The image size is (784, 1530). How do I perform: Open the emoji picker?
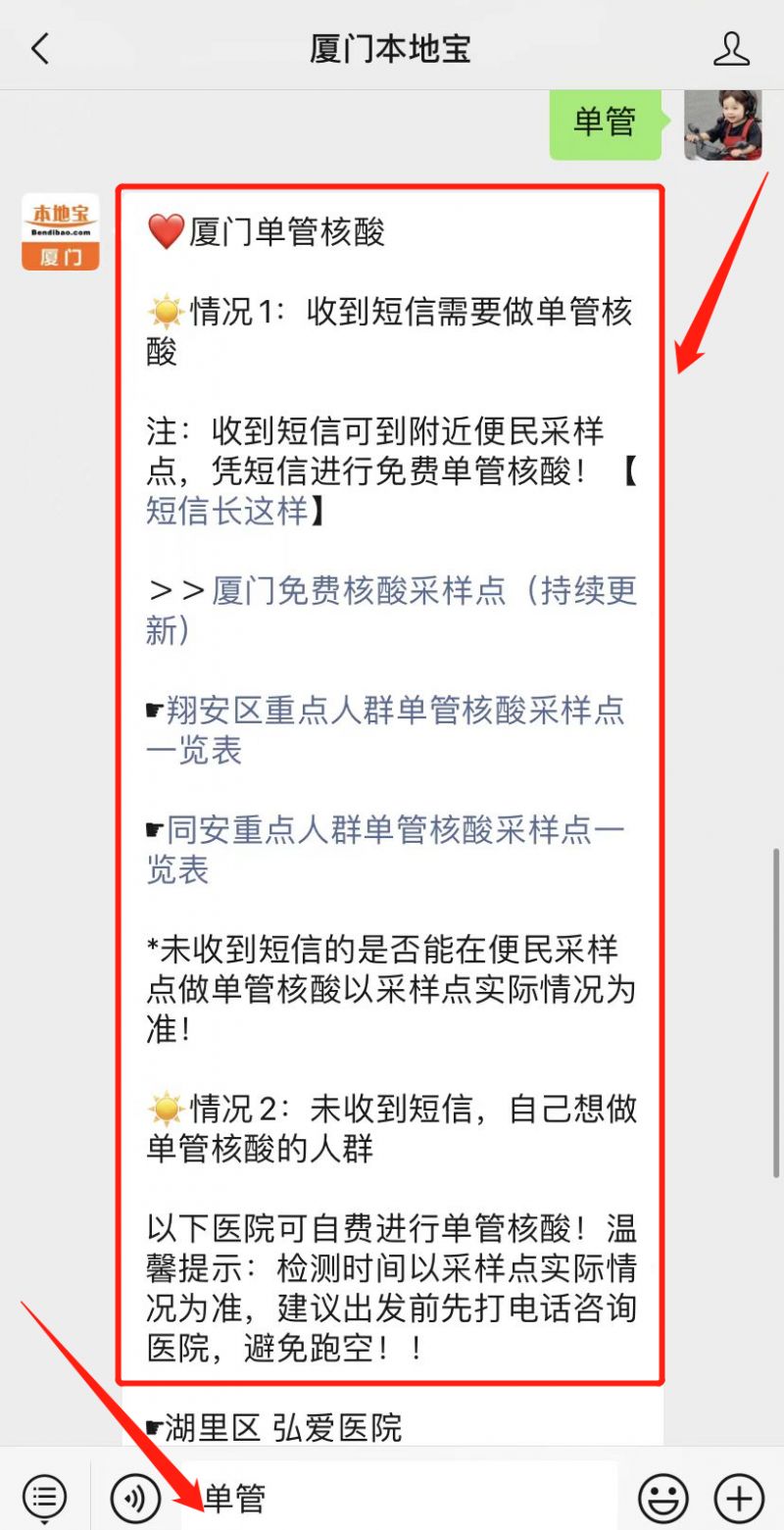point(662,1497)
